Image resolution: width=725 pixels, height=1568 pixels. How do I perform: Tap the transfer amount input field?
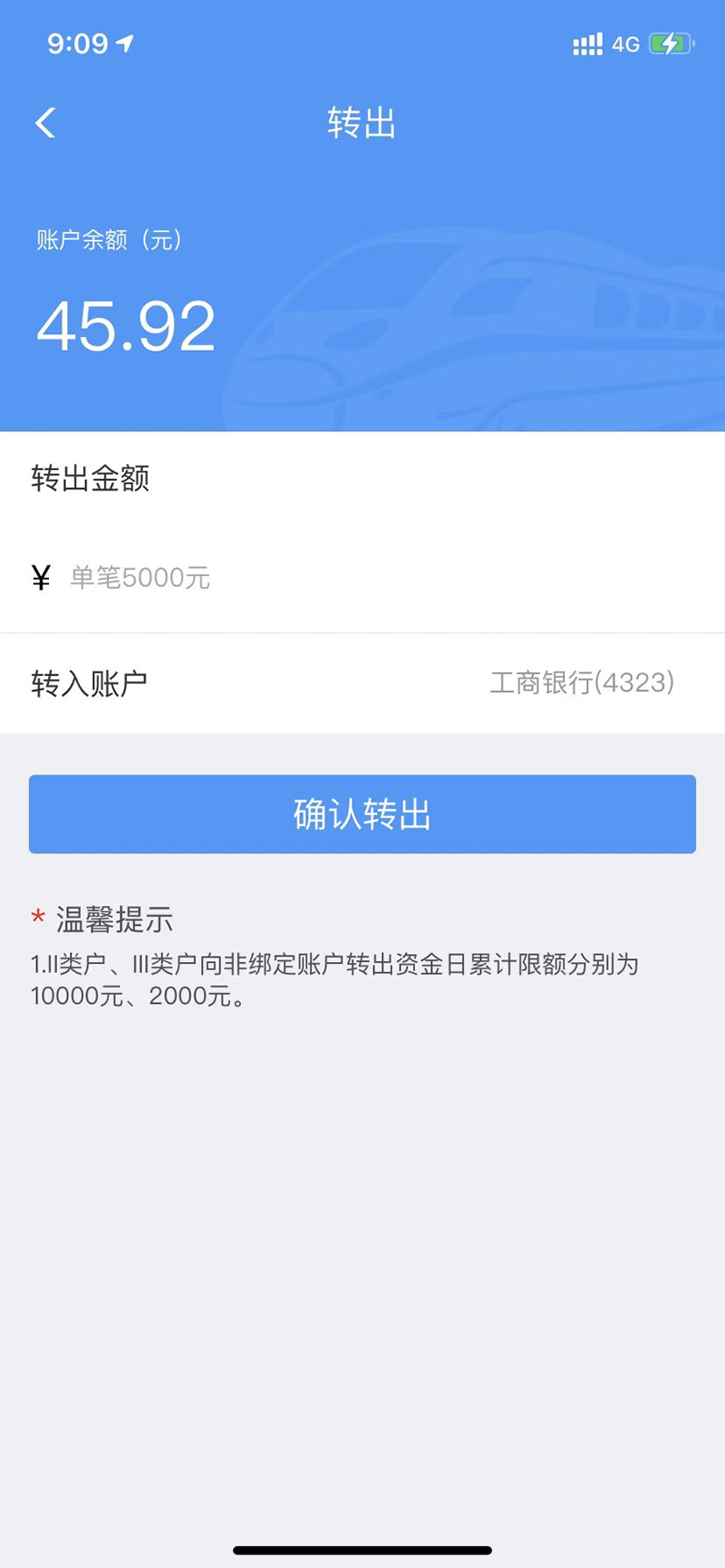pos(362,577)
